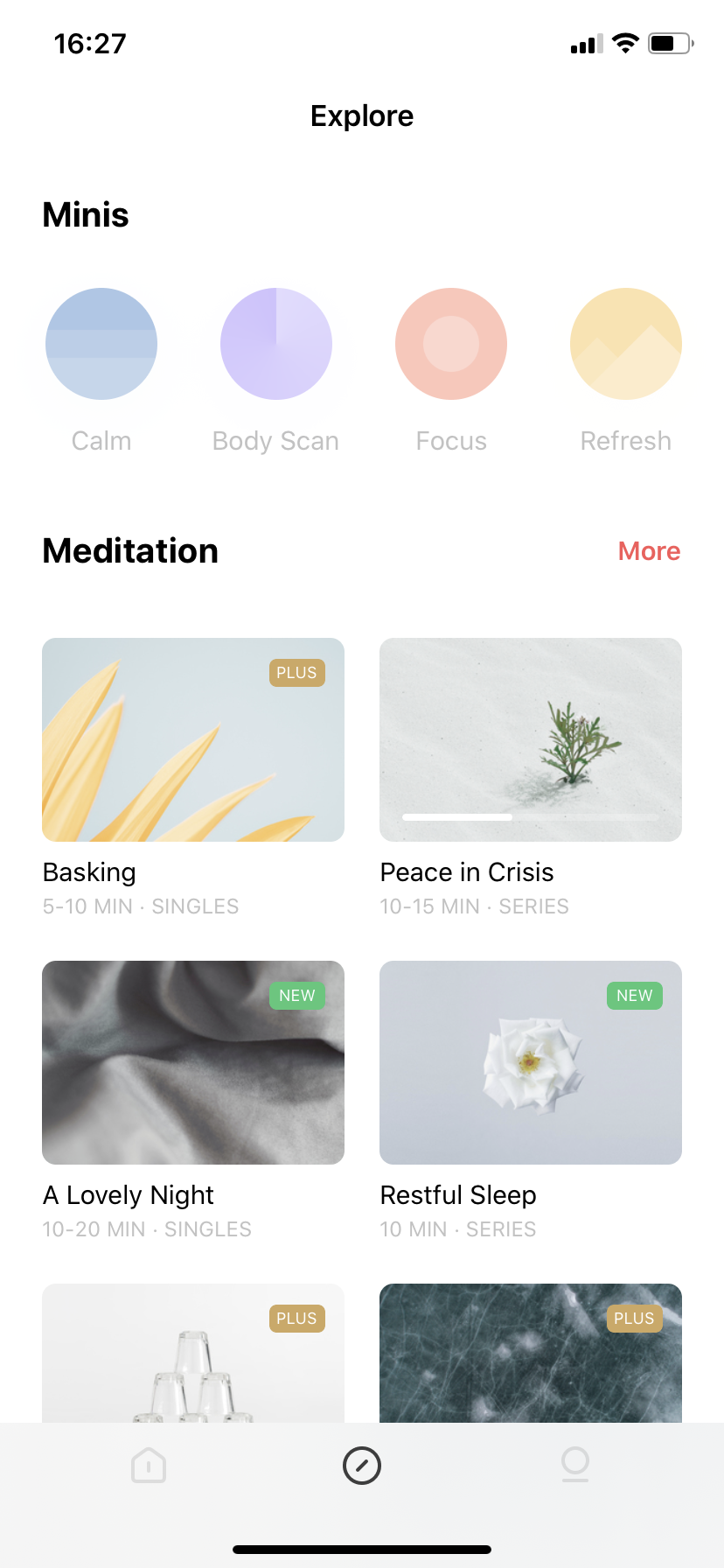This screenshot has width=724, height=1568.
Task: View A Lovely Night meditation
Action: pos(193,1063)
